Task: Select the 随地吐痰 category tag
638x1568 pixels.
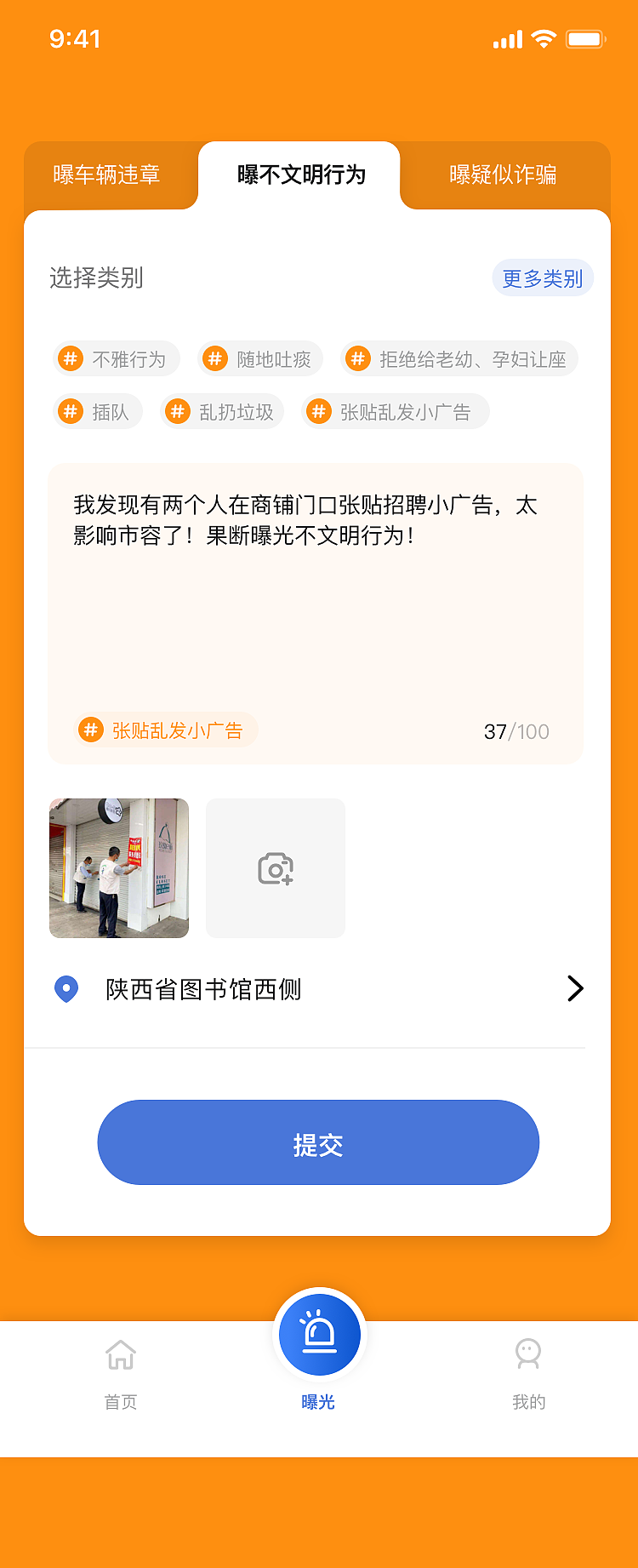Action: [x=260, y=358]
